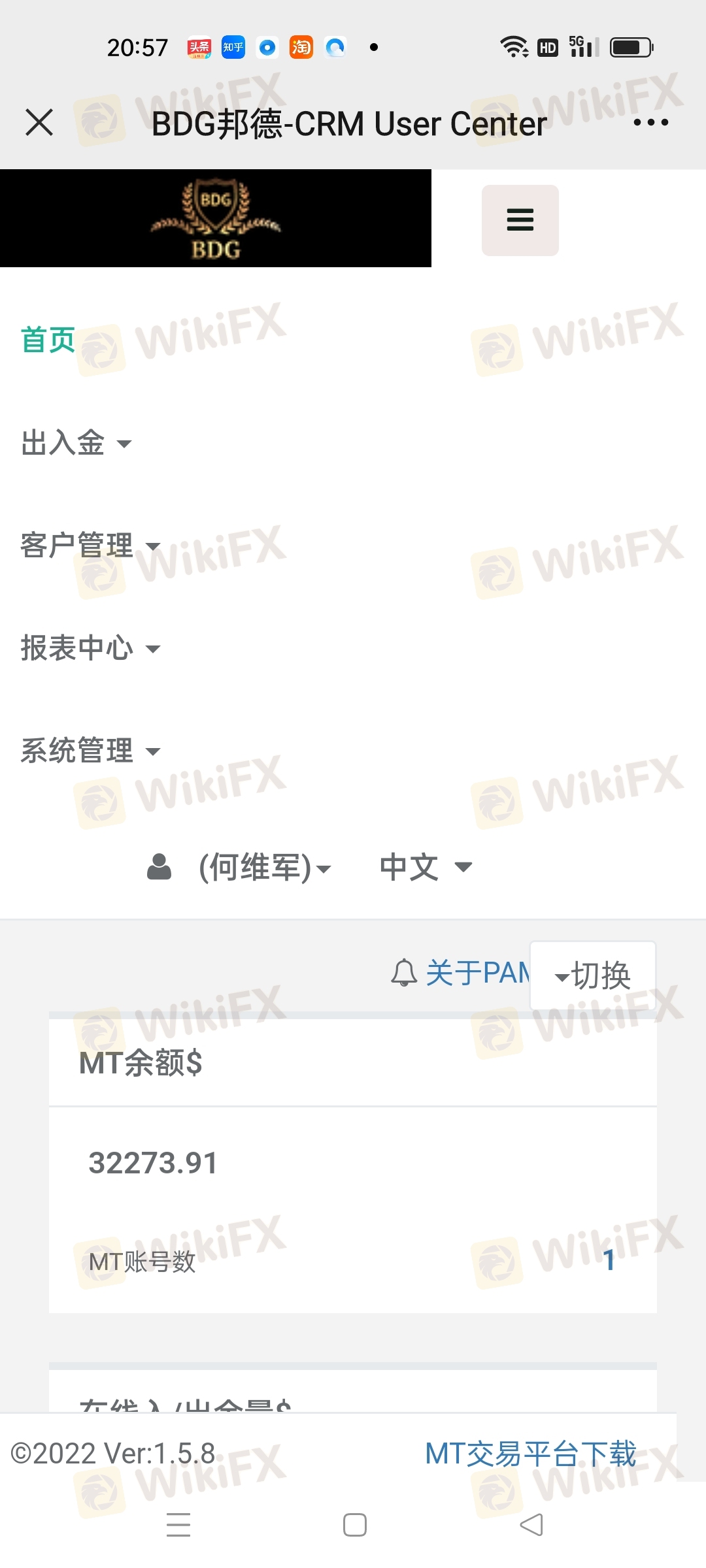Go to the system home screen
The width and height of the screenshot is (706, 1568).
pyautogui.click(x=354, y=1526)
